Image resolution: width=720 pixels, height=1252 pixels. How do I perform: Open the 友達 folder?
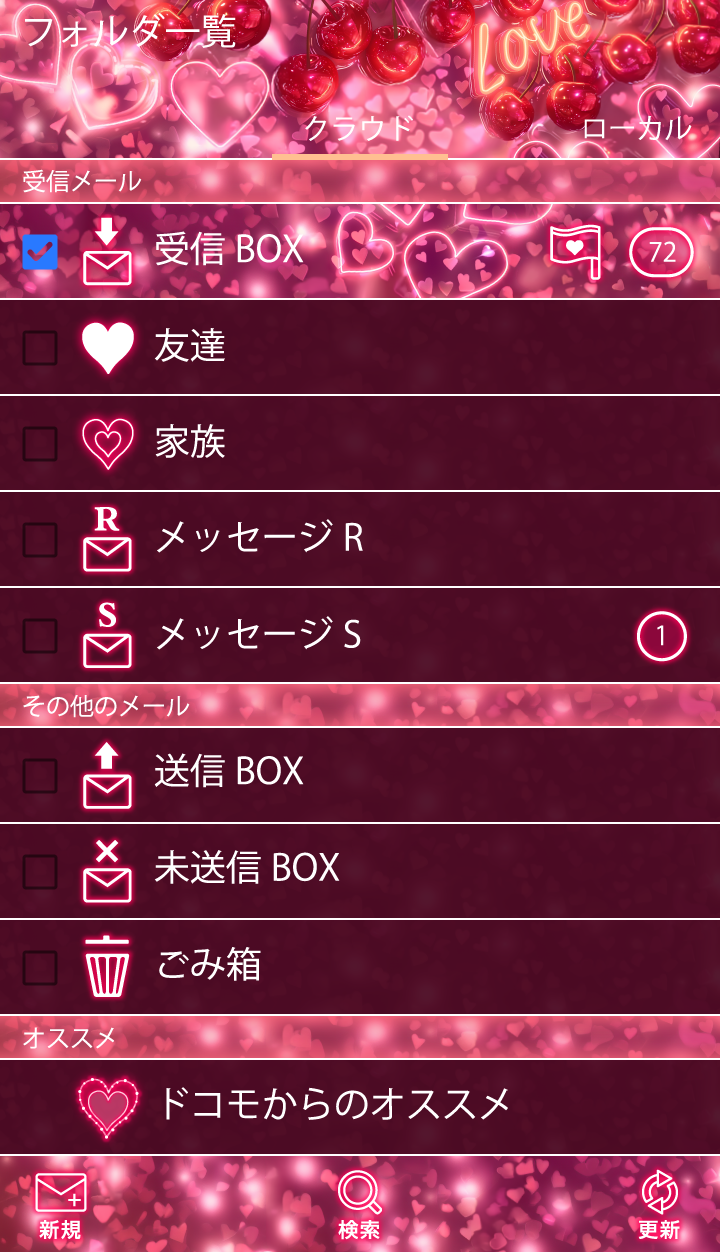coord(190,346)
